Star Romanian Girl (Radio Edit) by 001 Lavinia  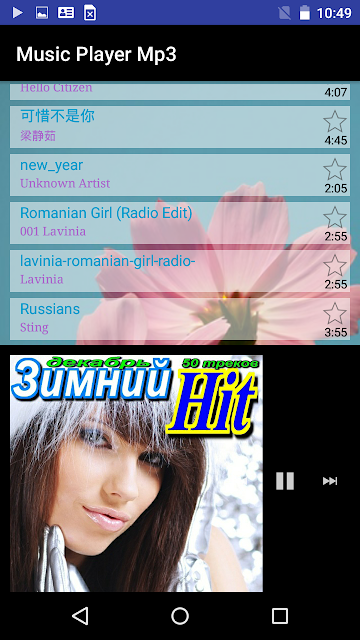(x=335, y=217)
